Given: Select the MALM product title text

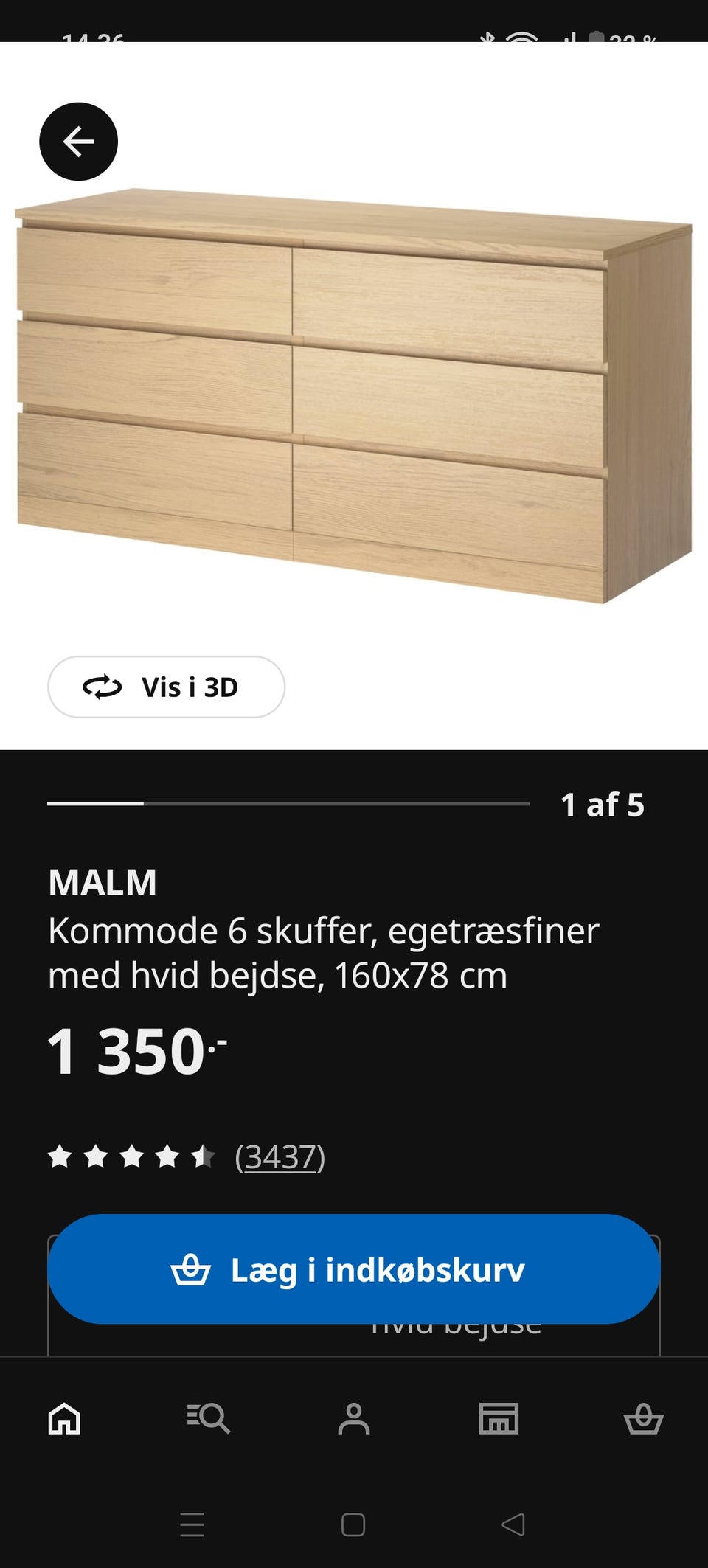Looking at the screenshot, I should click(101, 882).
